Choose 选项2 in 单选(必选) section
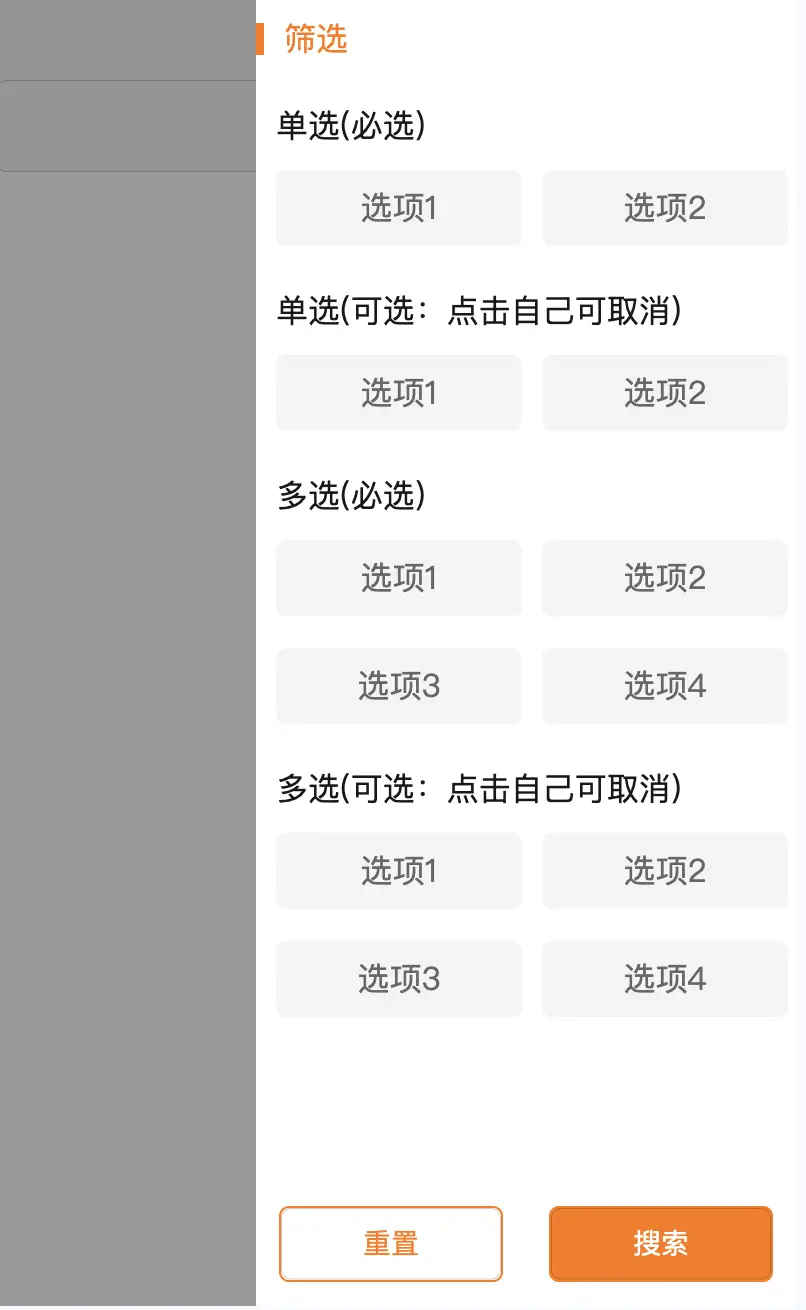 coord(665,208)
